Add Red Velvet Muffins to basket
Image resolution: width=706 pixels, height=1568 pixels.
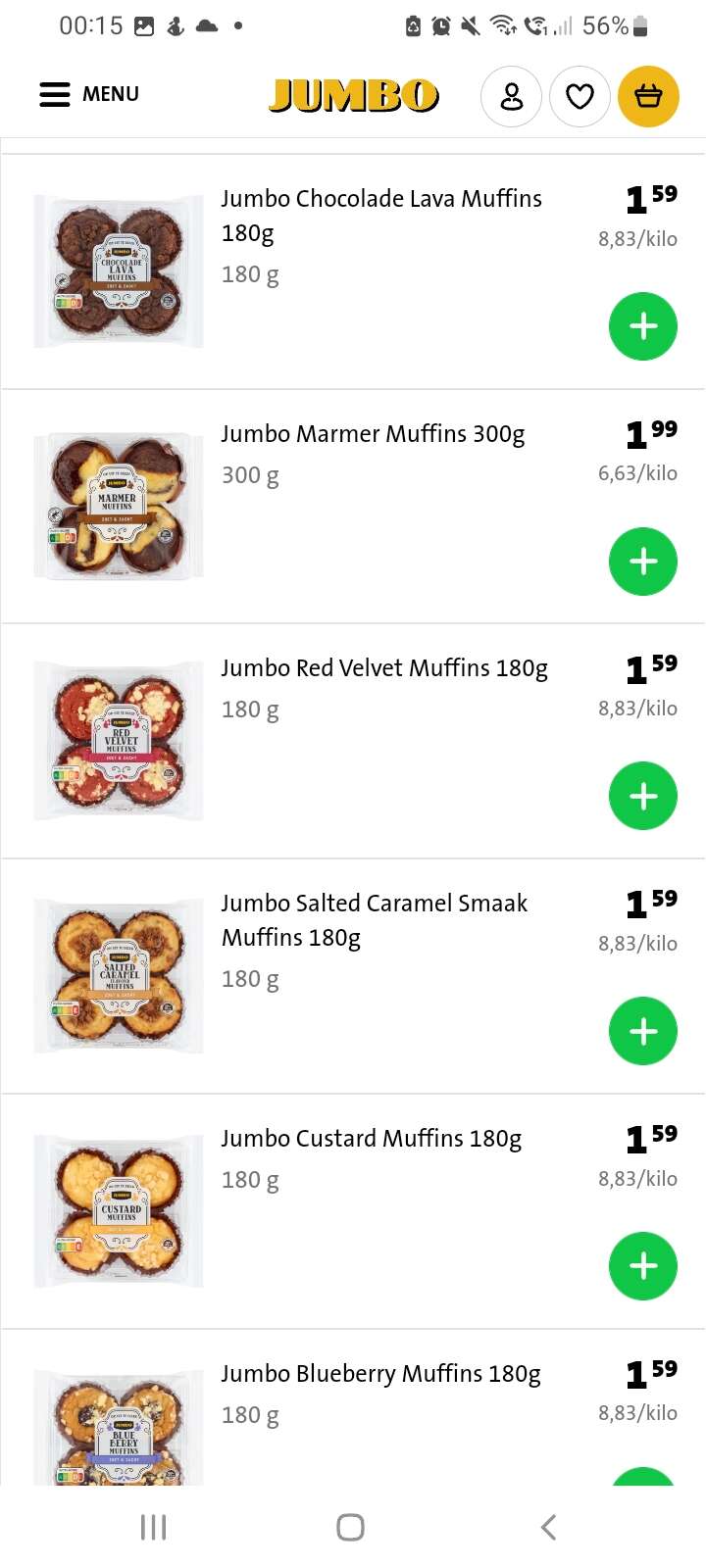pyautogui.click(x=643, y=796)
